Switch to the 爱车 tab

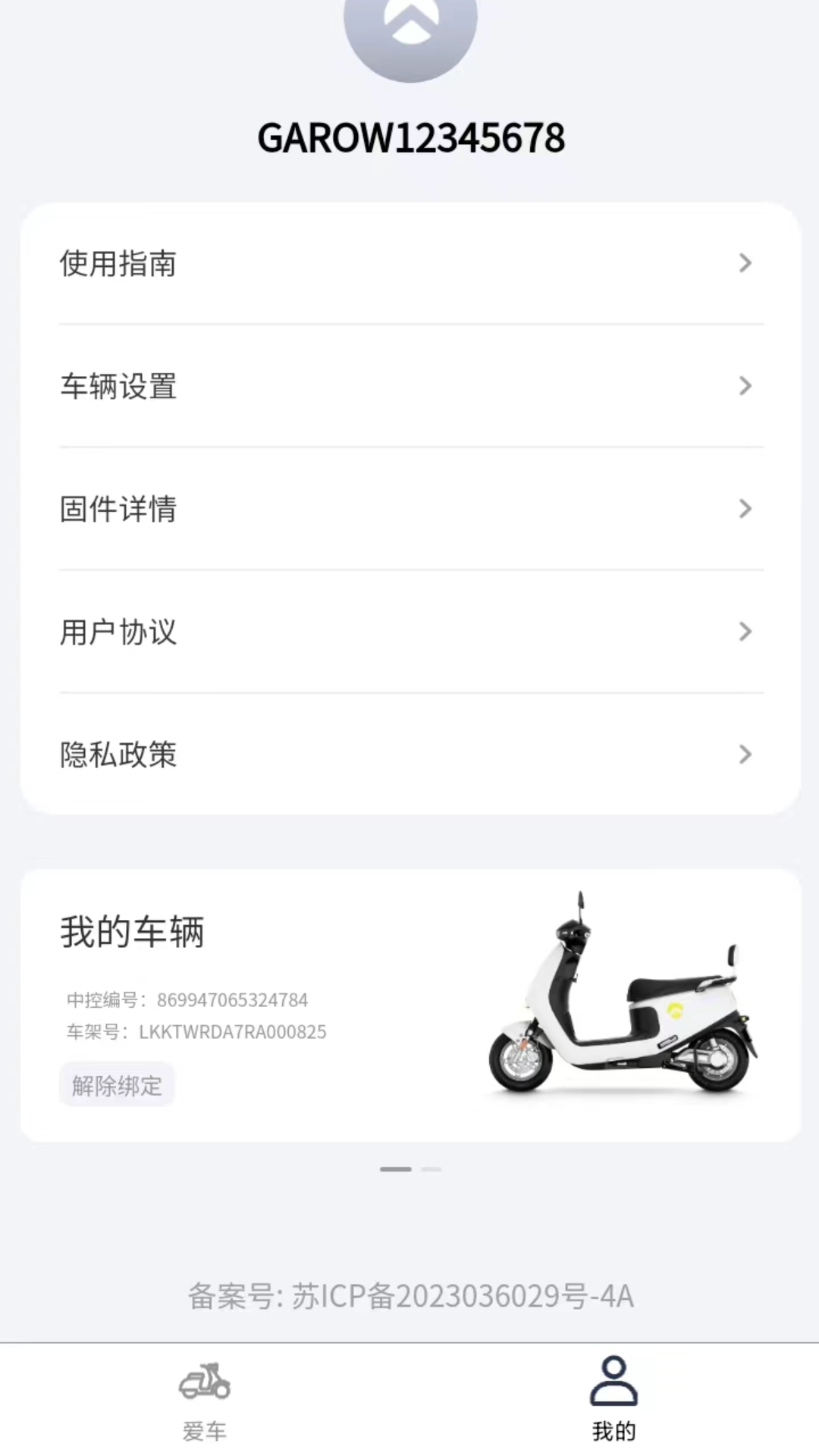click(x=205, y=1399)
